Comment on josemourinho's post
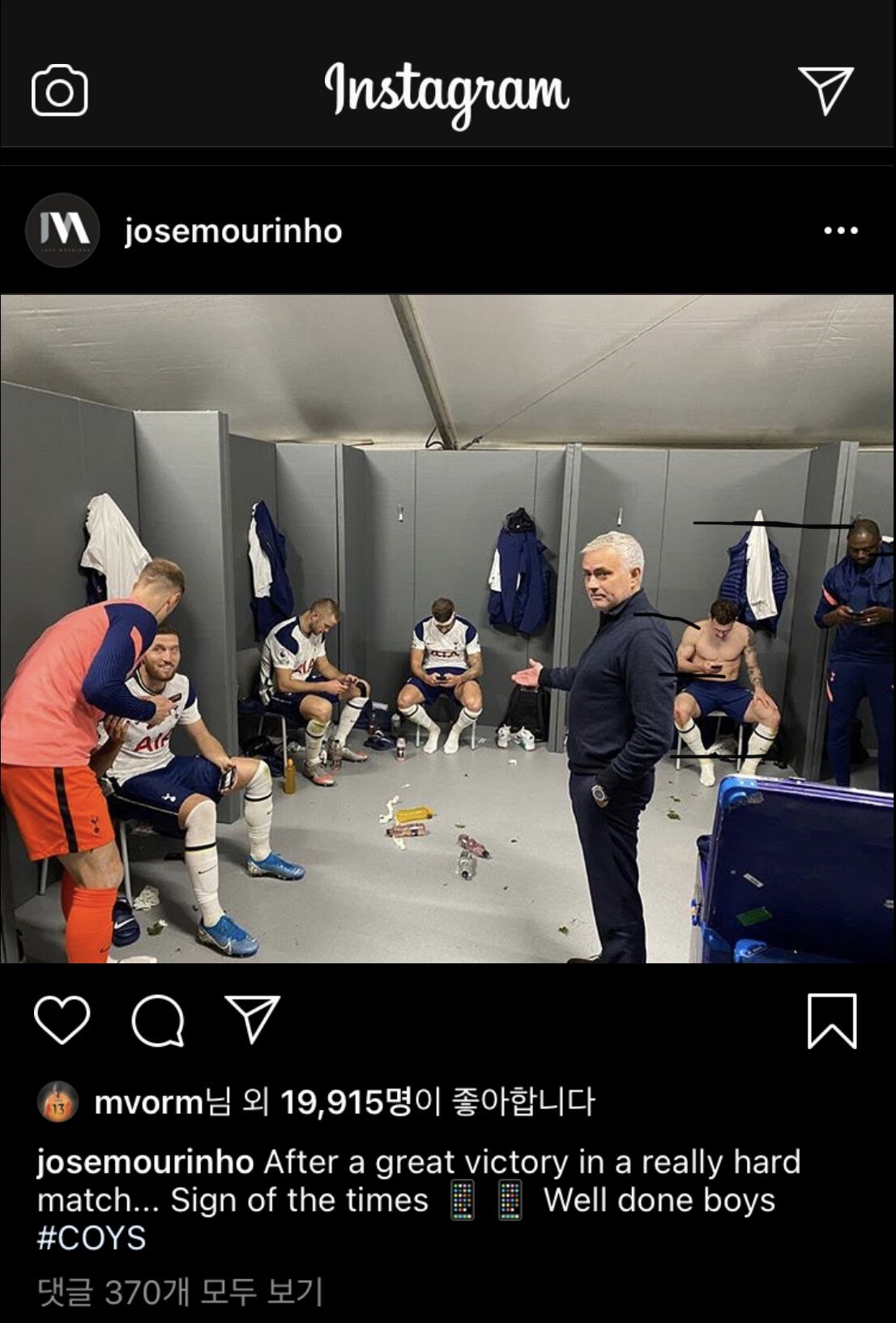896x1323 pixels. [x=158, y=1021]
